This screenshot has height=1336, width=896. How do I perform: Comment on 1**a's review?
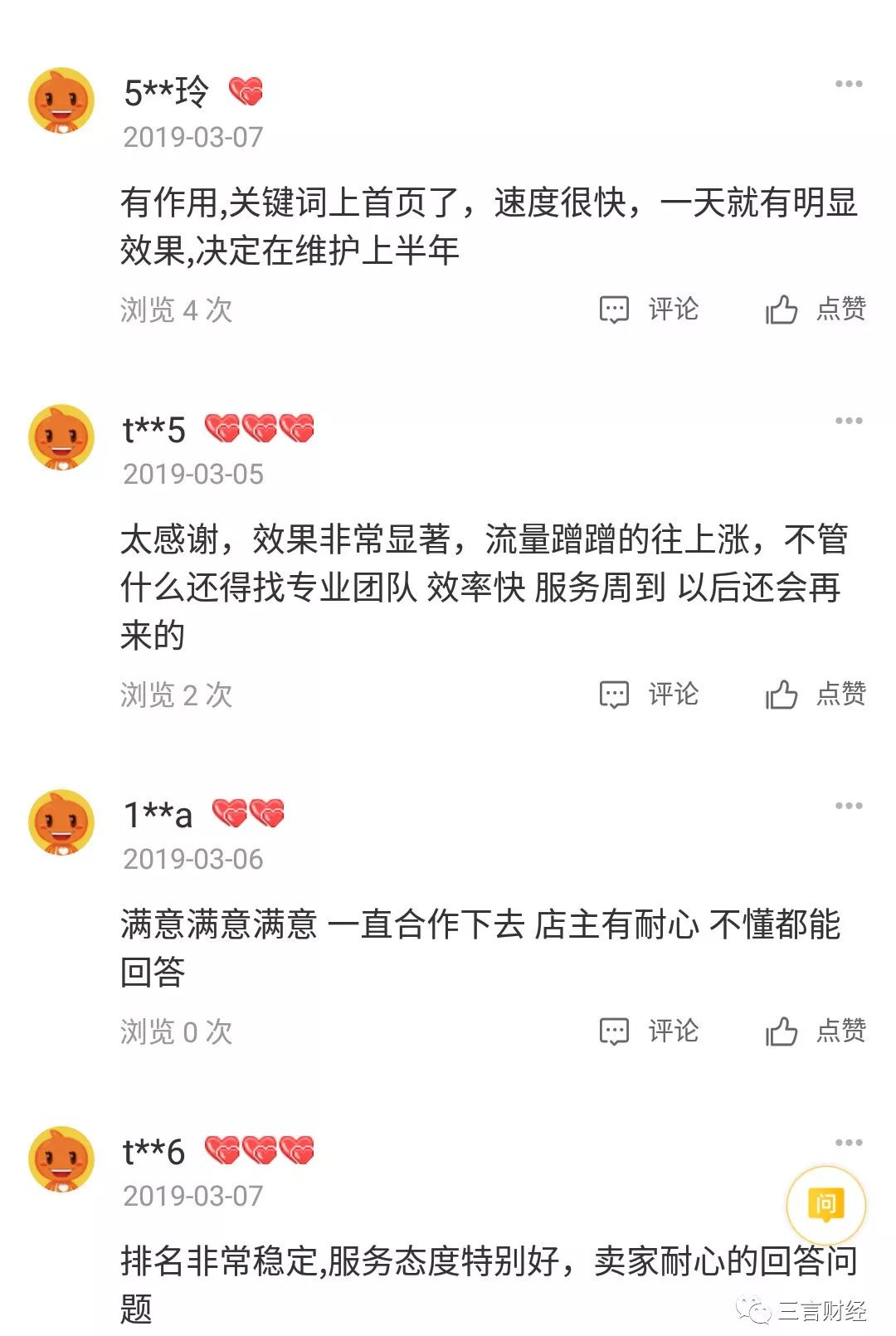pos(649,1031)
